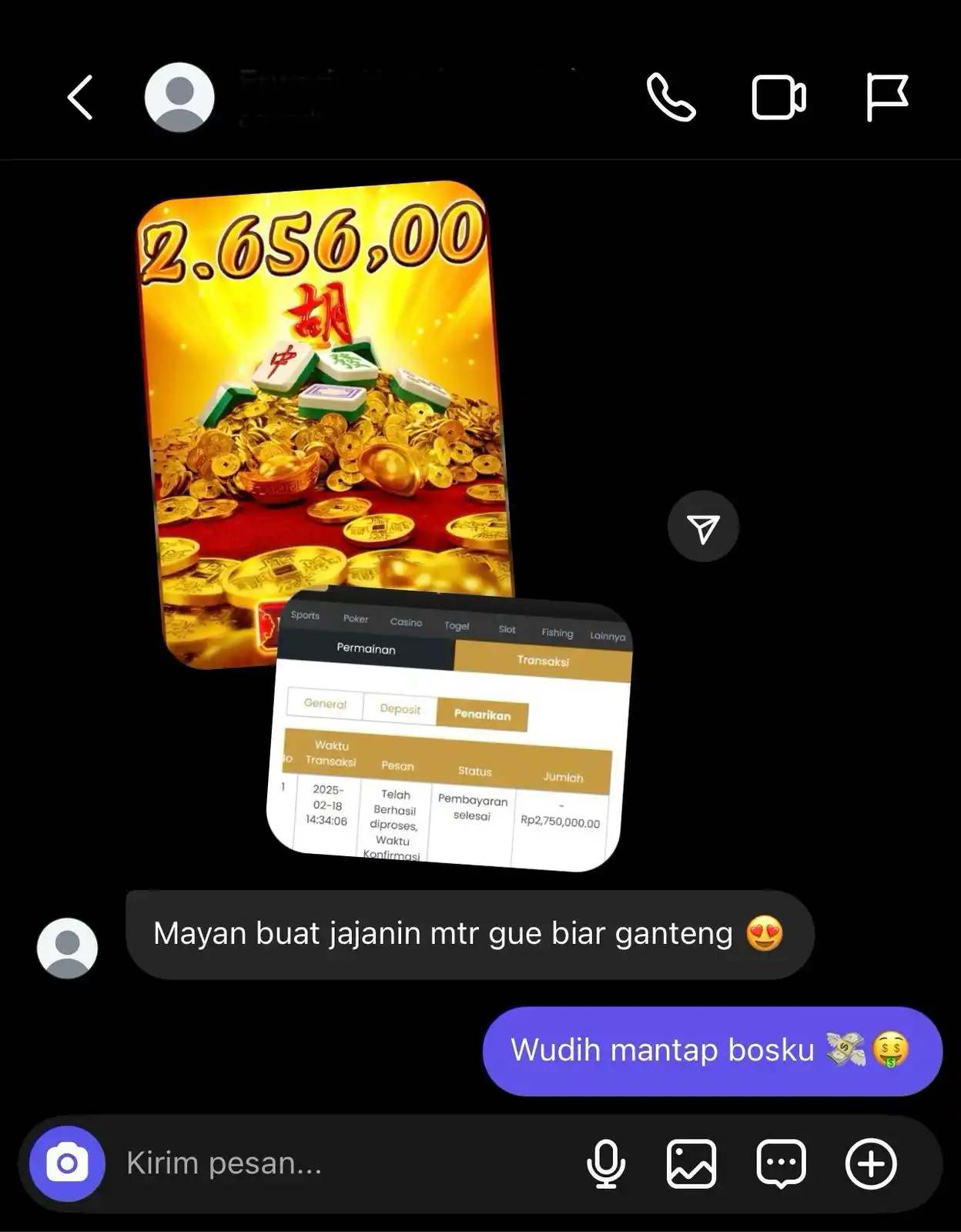Open the contact's profile picture in header
The width and height of the screenshot is (961, 1232).
[x=179, y=98]
